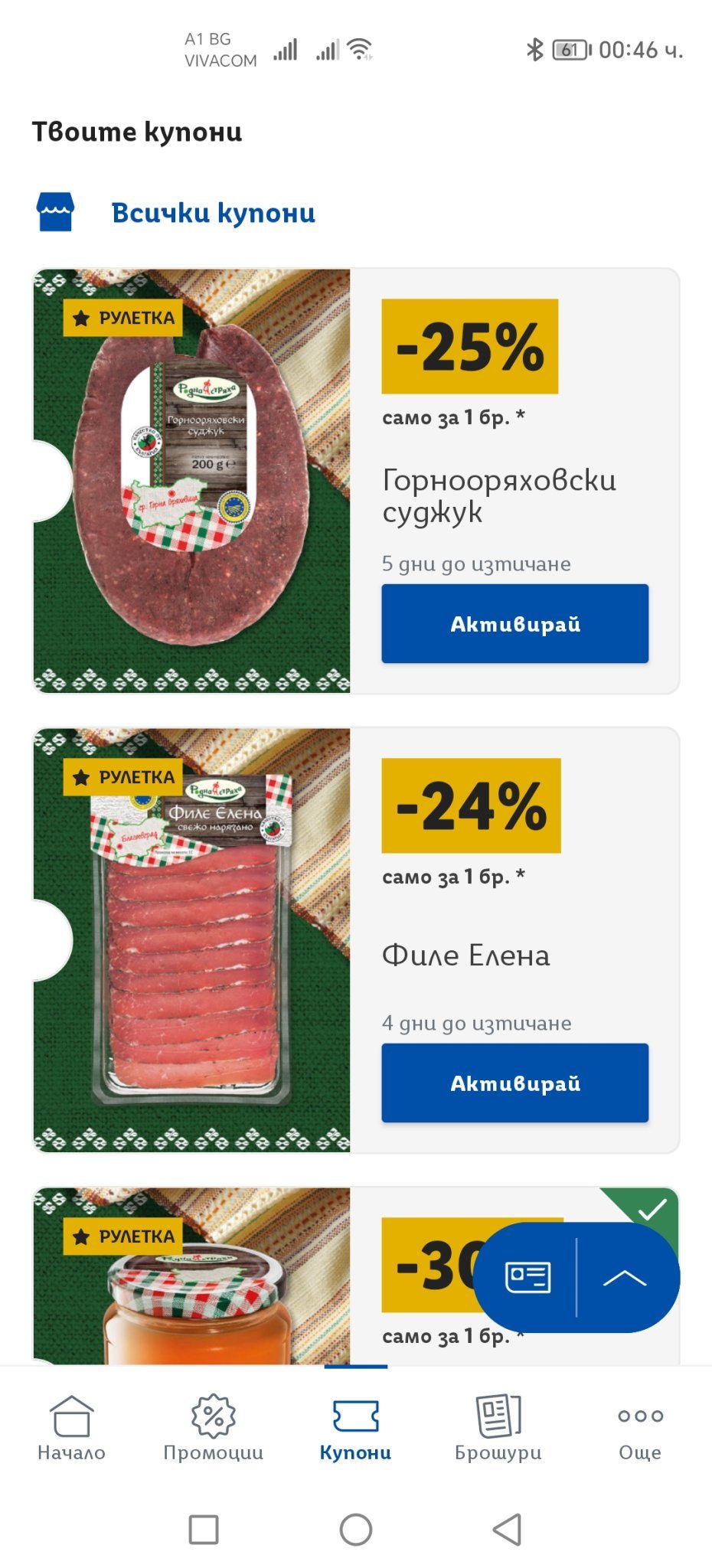Viewport: 712px width, 1568px height.
Task: Open the Филе Елена coupon card
Action: coord(356,940)
